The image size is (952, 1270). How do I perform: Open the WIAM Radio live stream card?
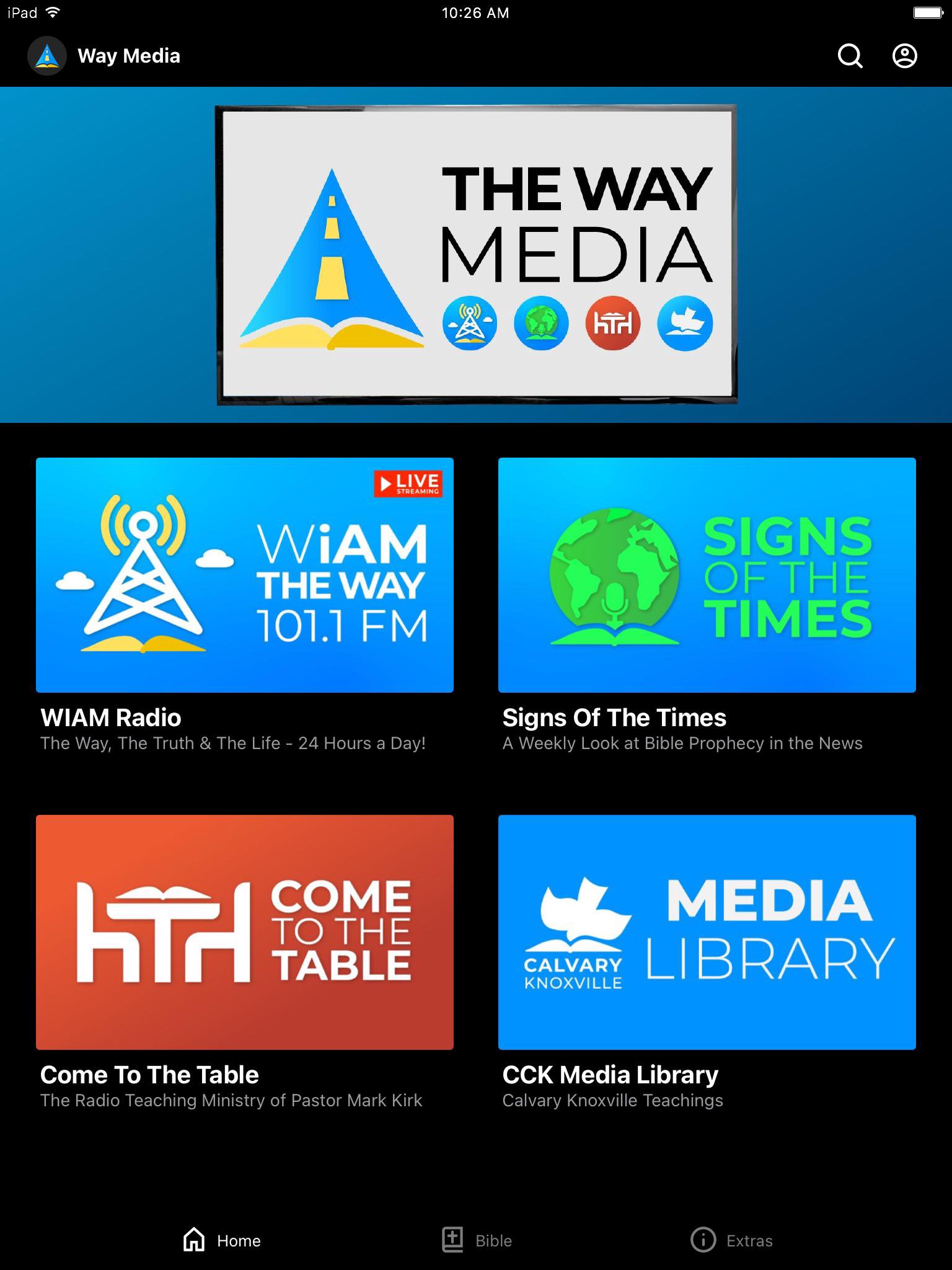[x=245, y=575]
